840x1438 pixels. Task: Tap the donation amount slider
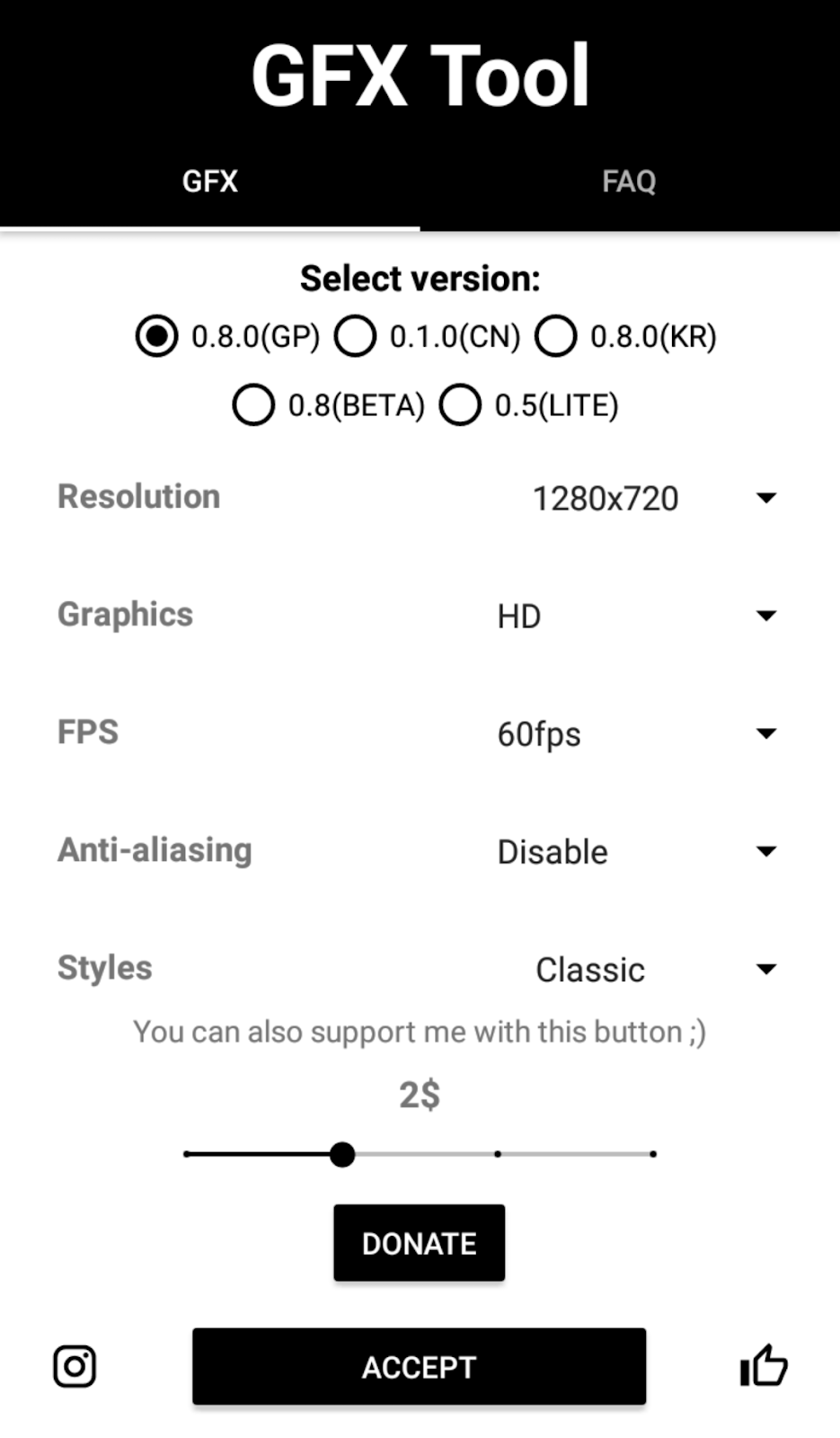(420, 1154)
